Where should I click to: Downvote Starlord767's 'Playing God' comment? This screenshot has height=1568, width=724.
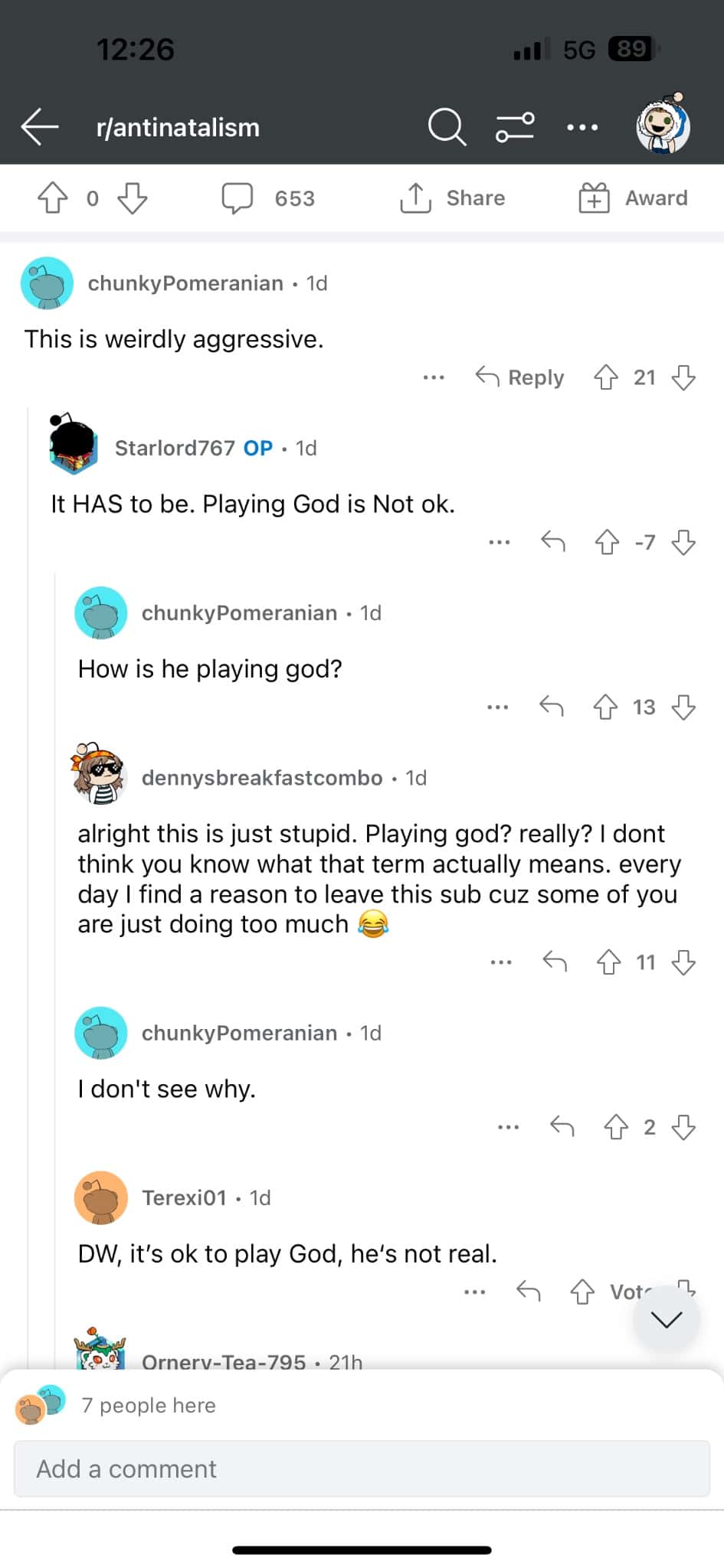682,542
